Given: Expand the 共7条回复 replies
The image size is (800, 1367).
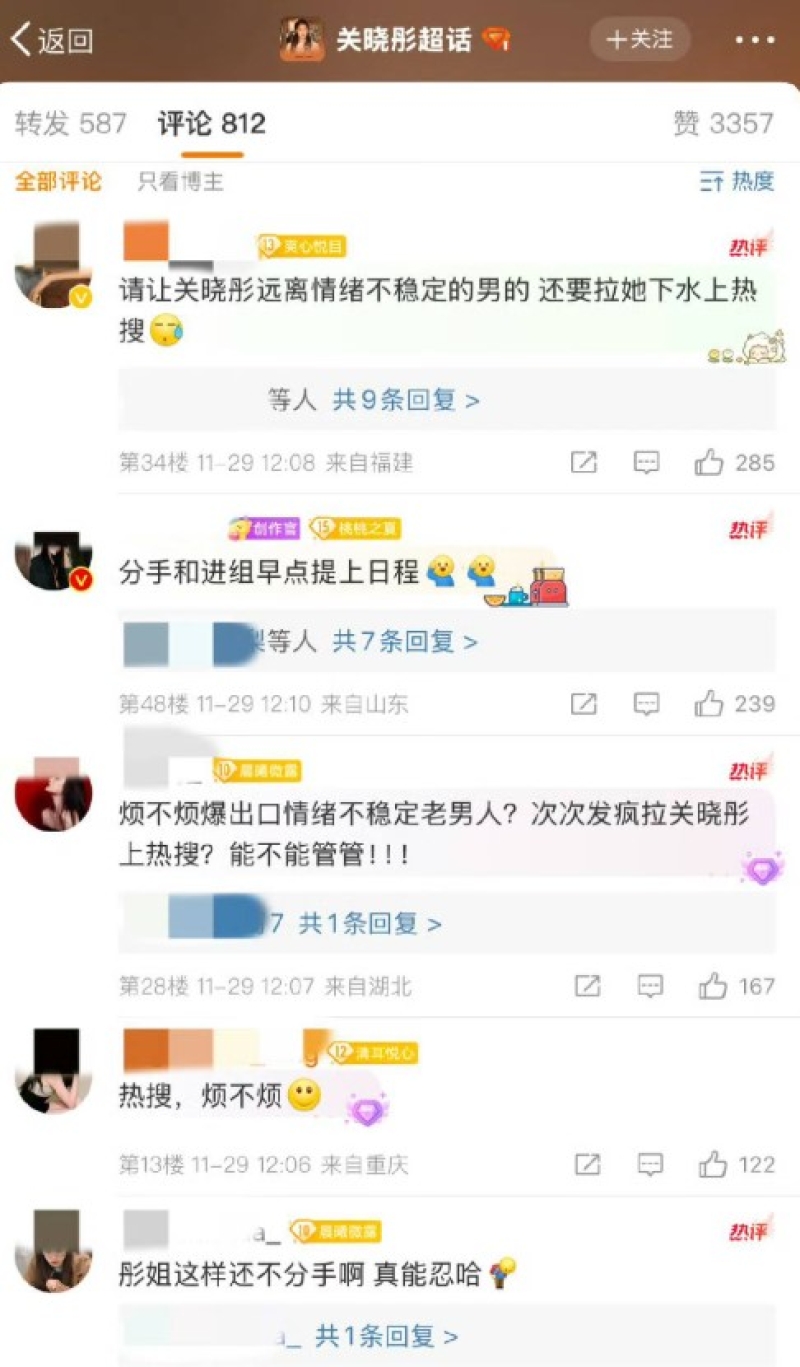Looking at the screenshot, I should pyautogui.click(x=405, y=641).
